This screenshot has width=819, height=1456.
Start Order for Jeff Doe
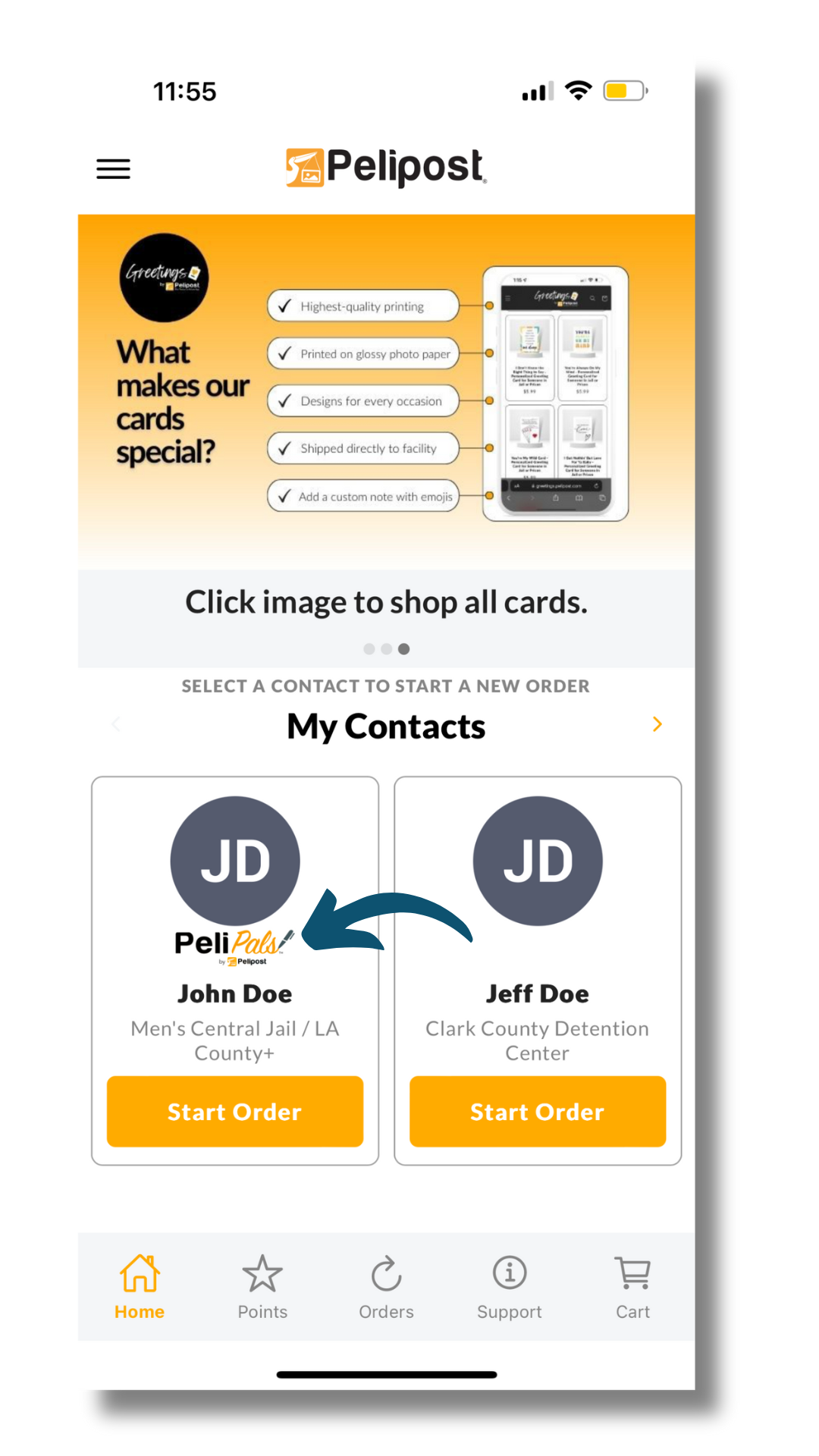tap(537, 1111)
